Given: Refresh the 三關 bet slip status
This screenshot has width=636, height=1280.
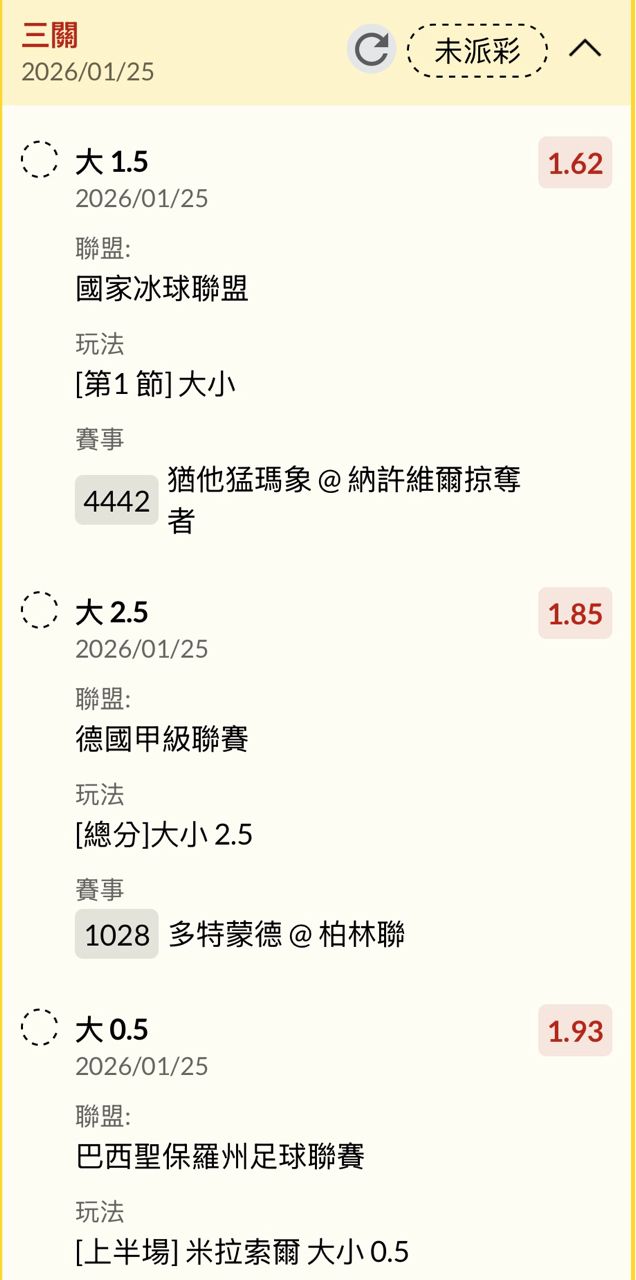Looking at the screenshot, I should pos(371,49).
